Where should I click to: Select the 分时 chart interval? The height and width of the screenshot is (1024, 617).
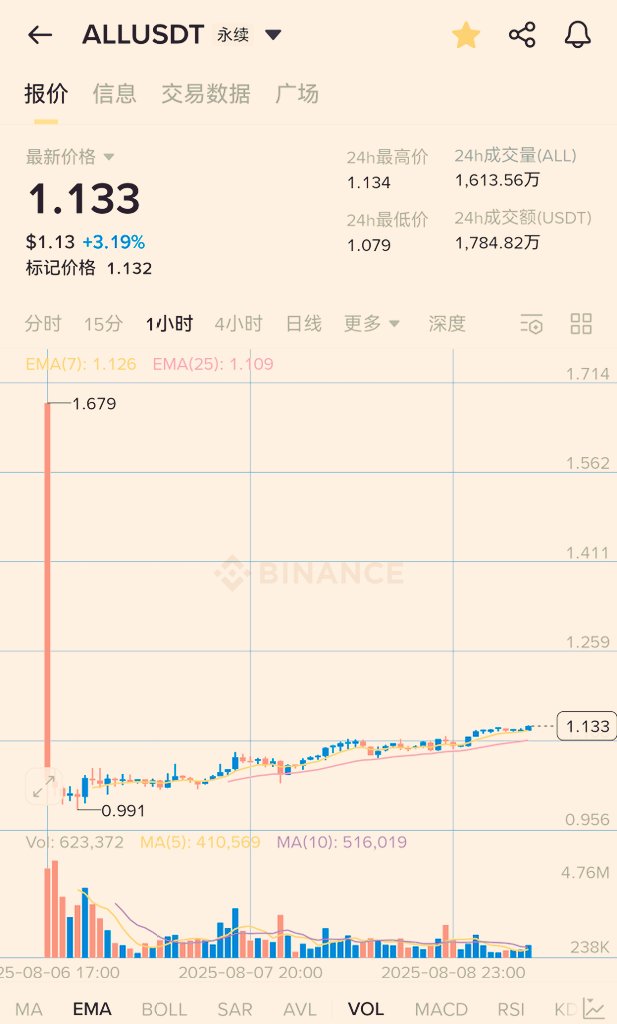pyautogui.click(x=43, y=324)
